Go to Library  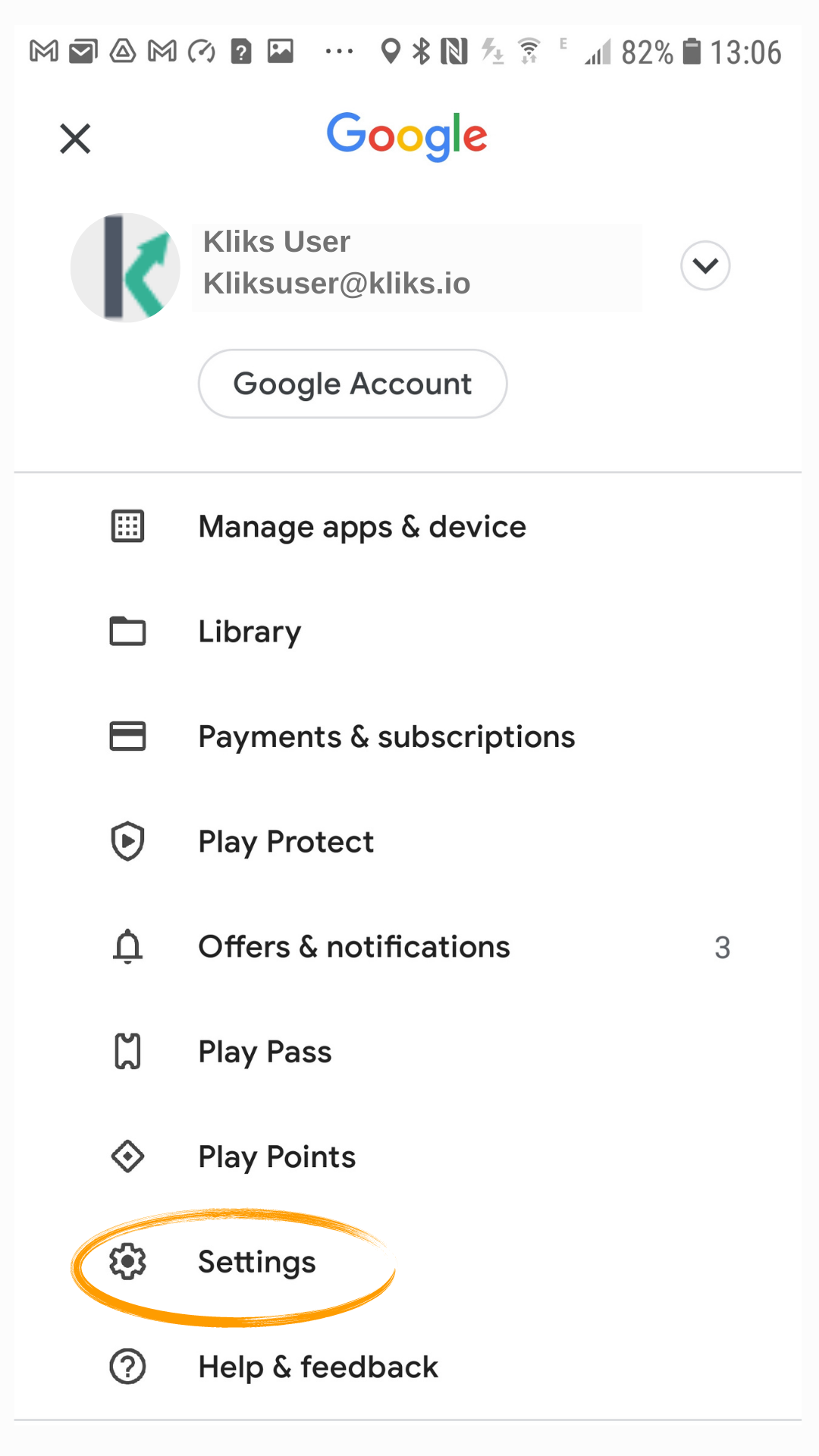click(249, 632)
